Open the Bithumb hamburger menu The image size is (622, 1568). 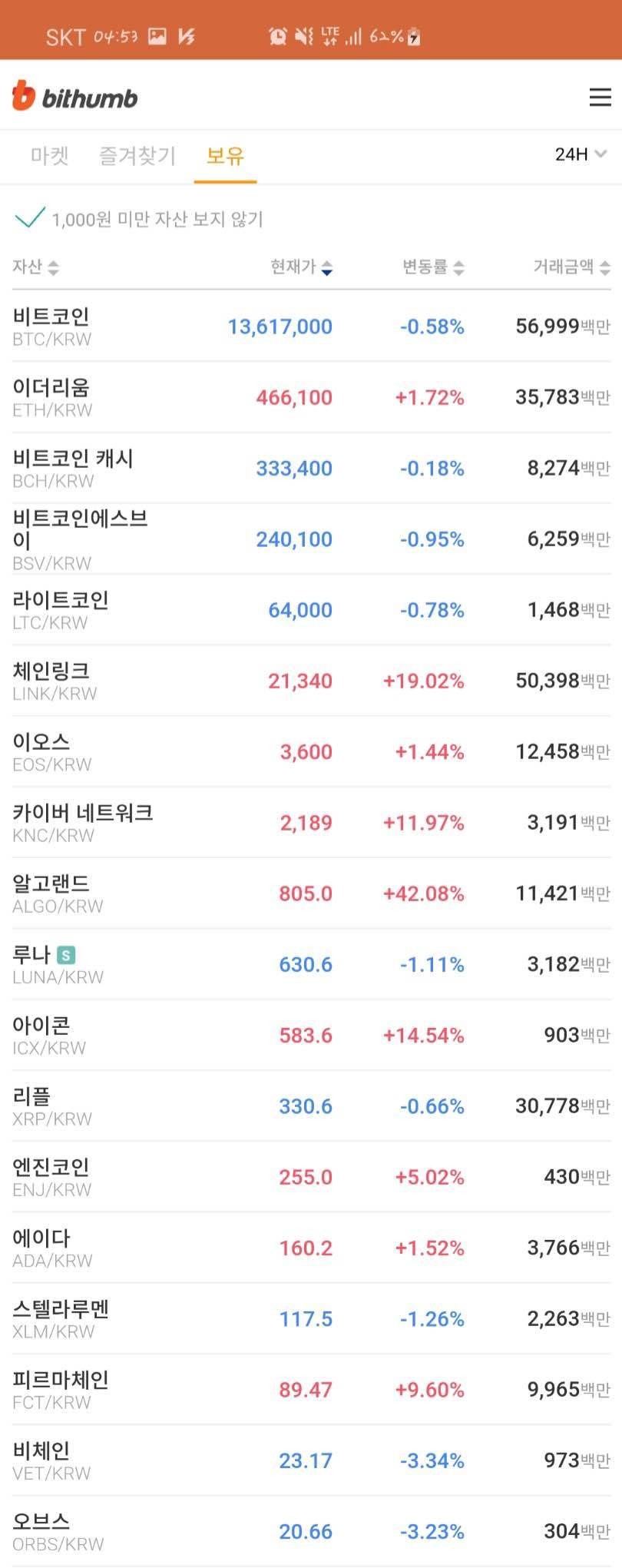click(600, 98)
